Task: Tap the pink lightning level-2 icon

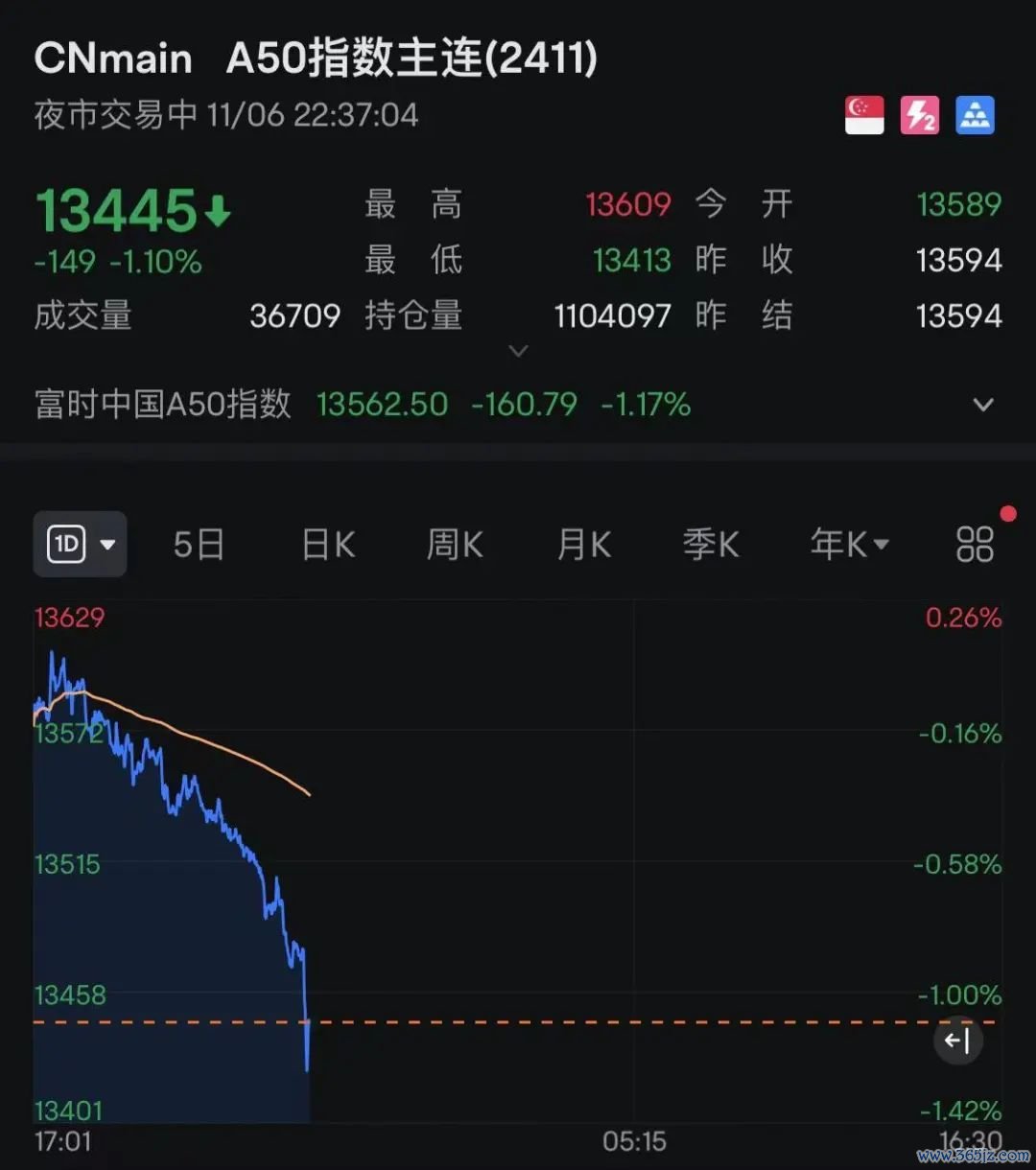Action: 919,116
